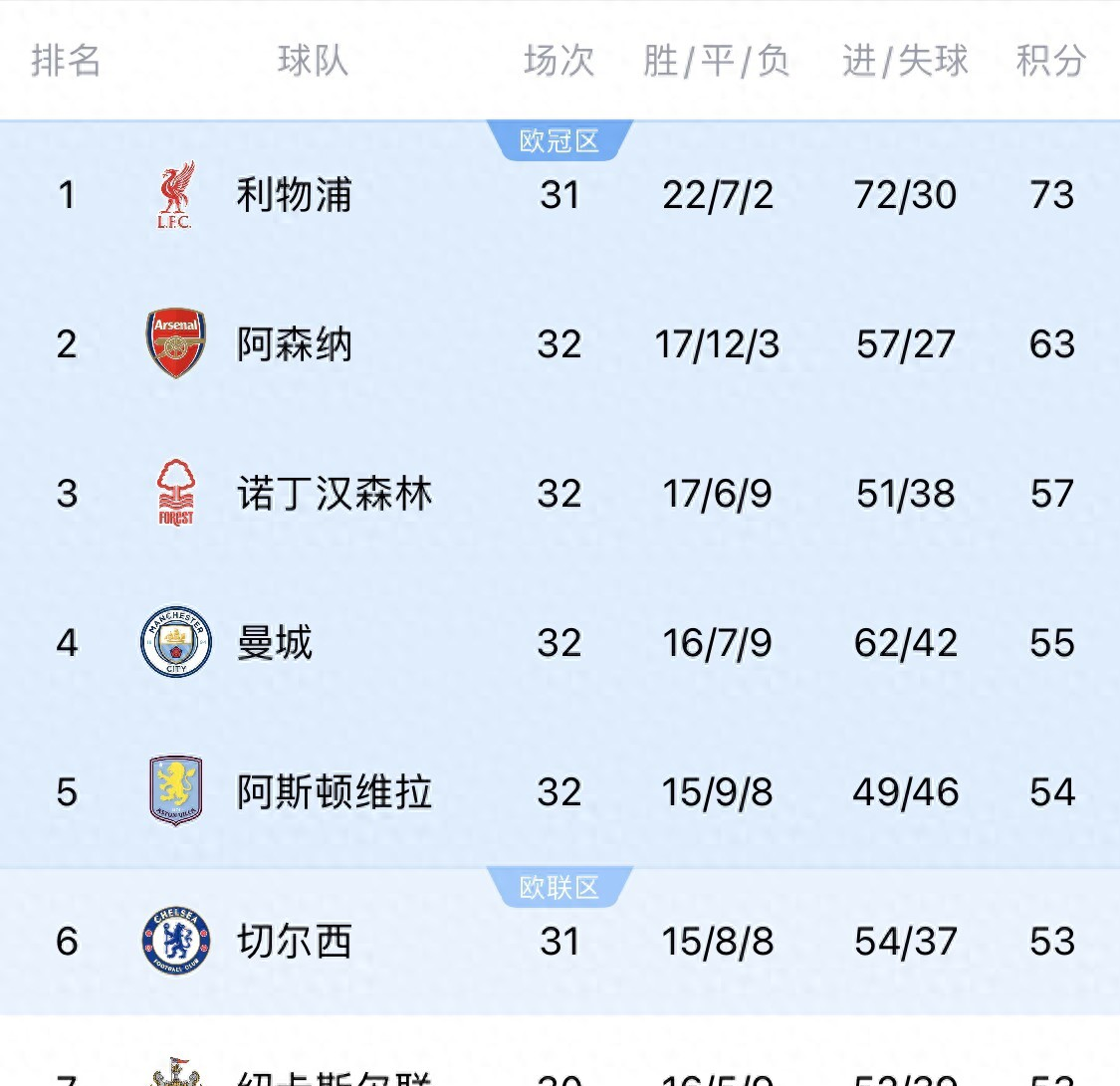Open the 利物浦 team row

click(294, 195)
